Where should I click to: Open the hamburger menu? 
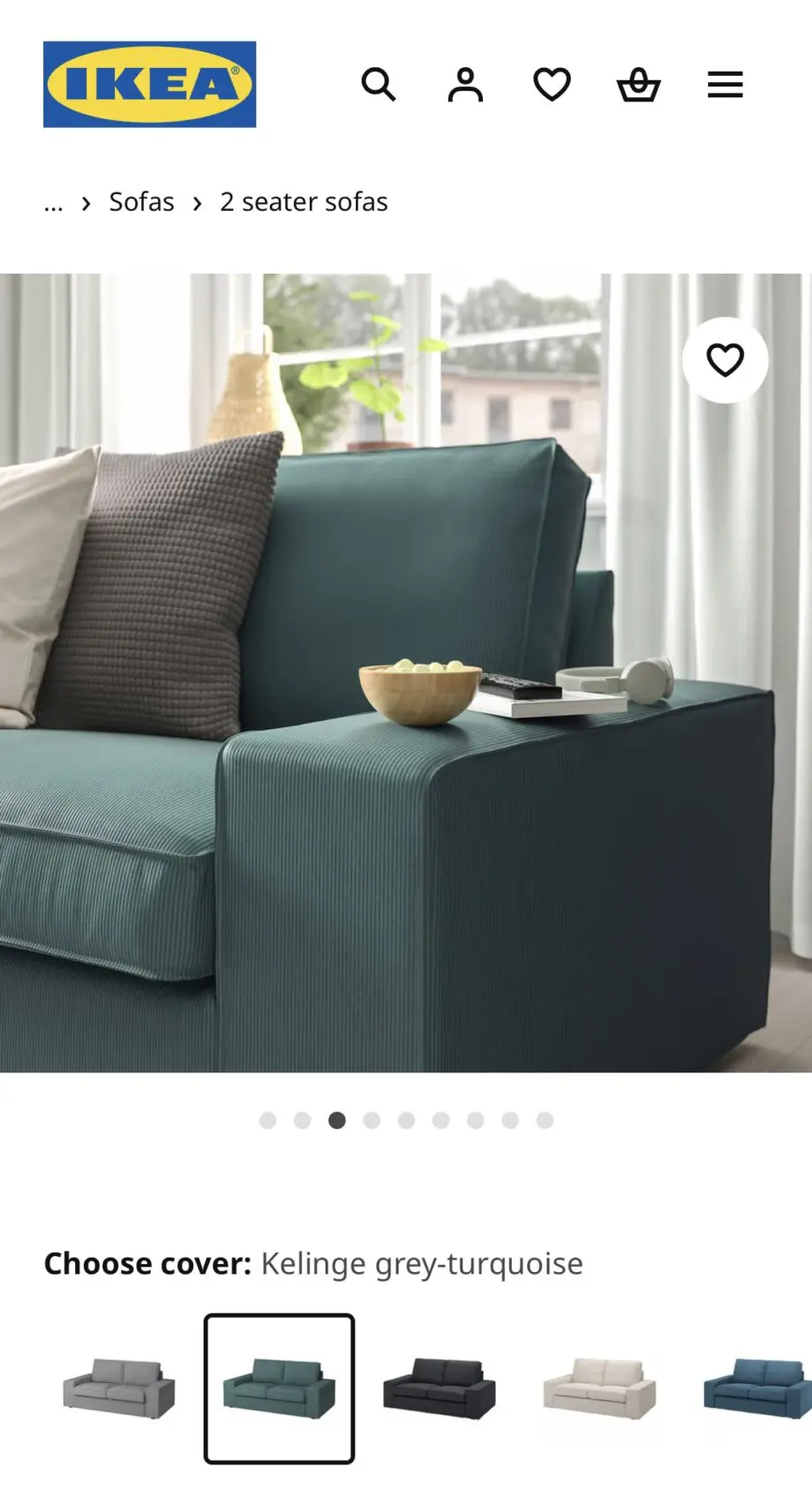725,85
